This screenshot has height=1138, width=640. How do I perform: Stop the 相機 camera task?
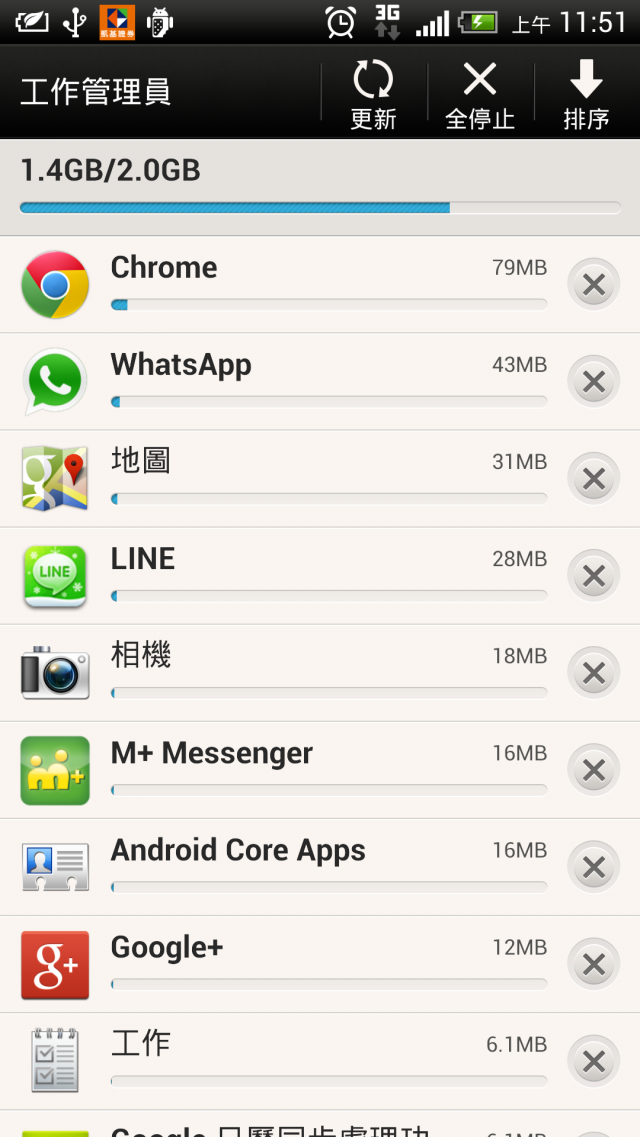pyautogui.click(x=593, y=674)
